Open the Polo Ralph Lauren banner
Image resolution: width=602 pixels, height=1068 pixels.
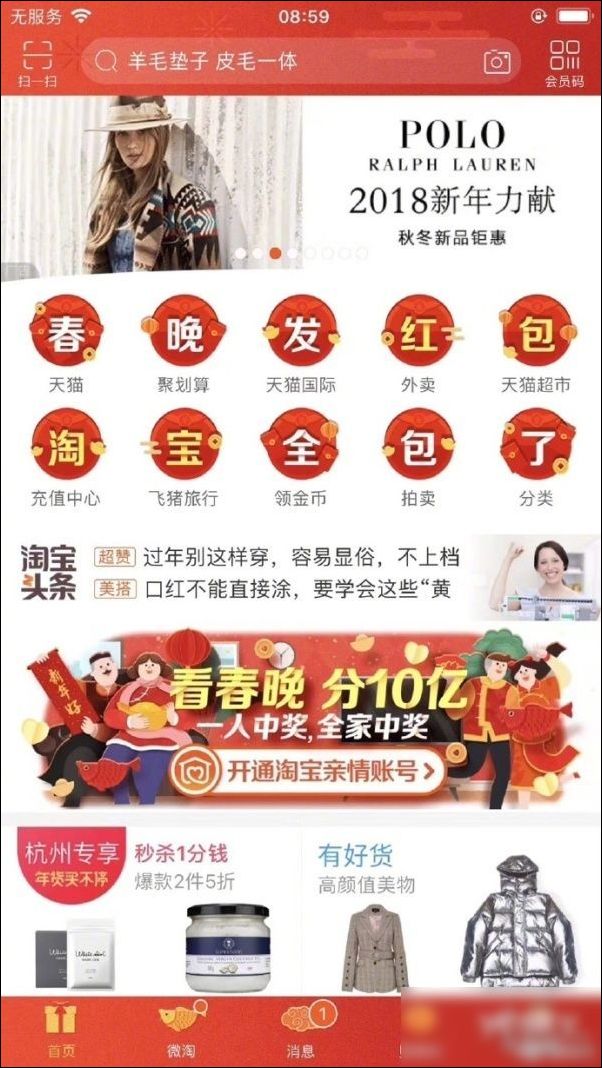pos(300,185)
